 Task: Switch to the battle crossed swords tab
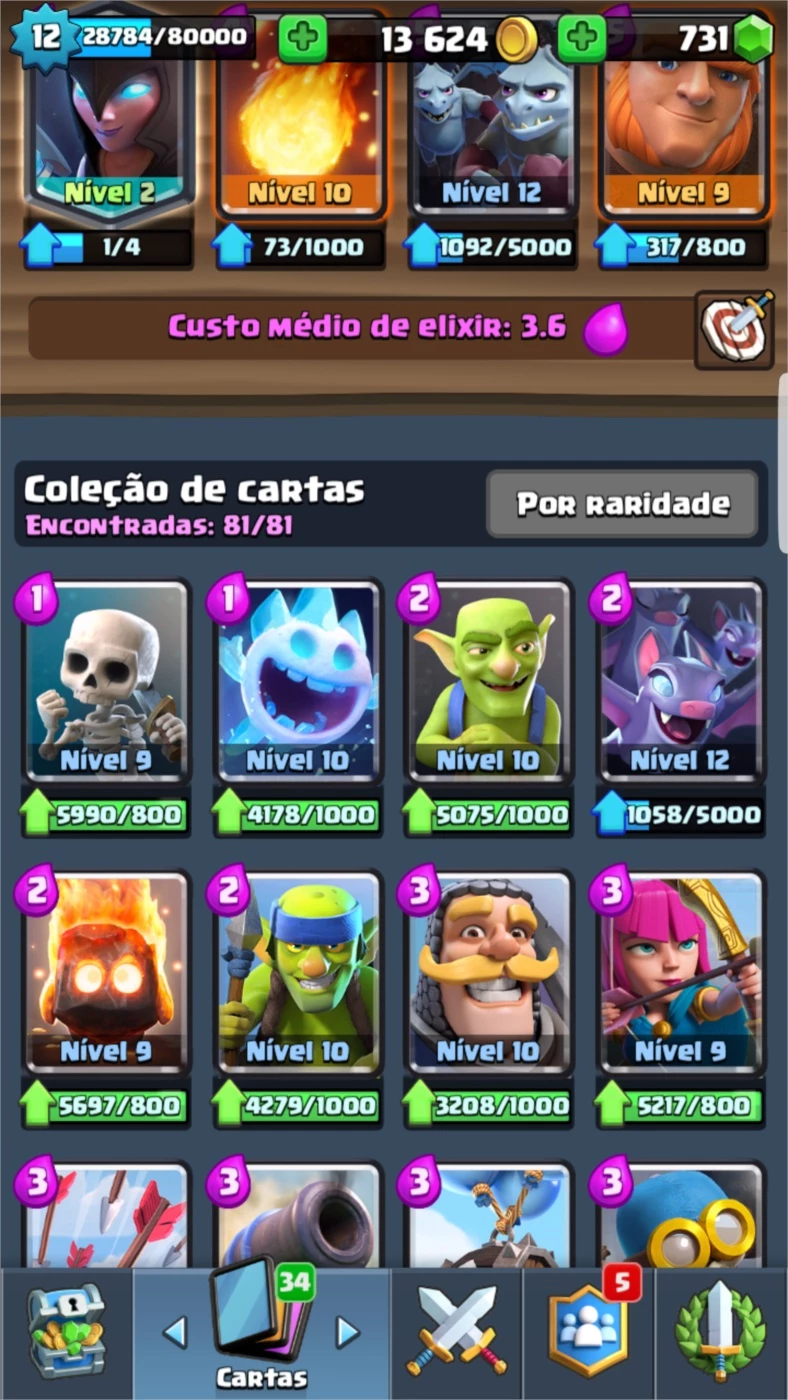click(456, 1334)
